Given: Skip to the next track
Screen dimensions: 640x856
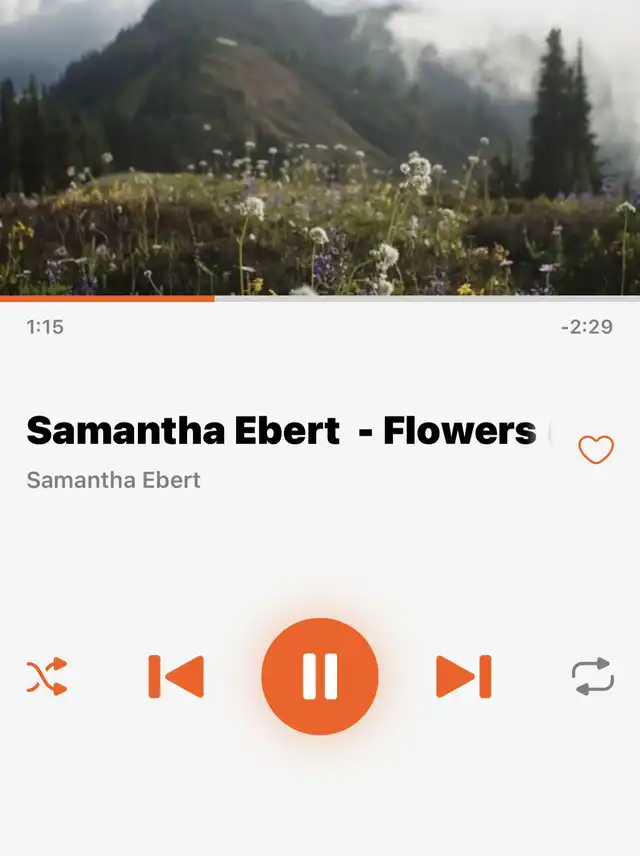Looking at the screenshot, I should (x=463, y=676).
